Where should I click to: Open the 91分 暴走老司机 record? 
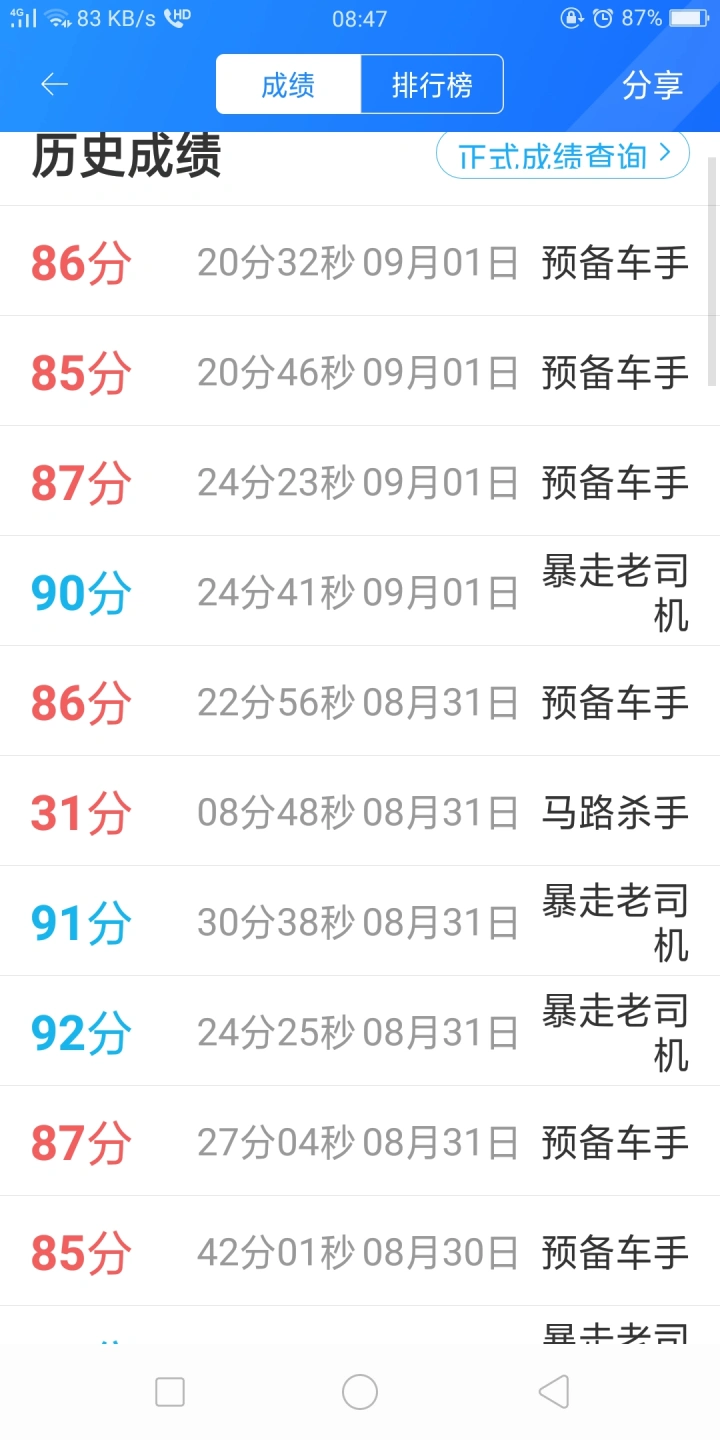[x=360, y=921]
